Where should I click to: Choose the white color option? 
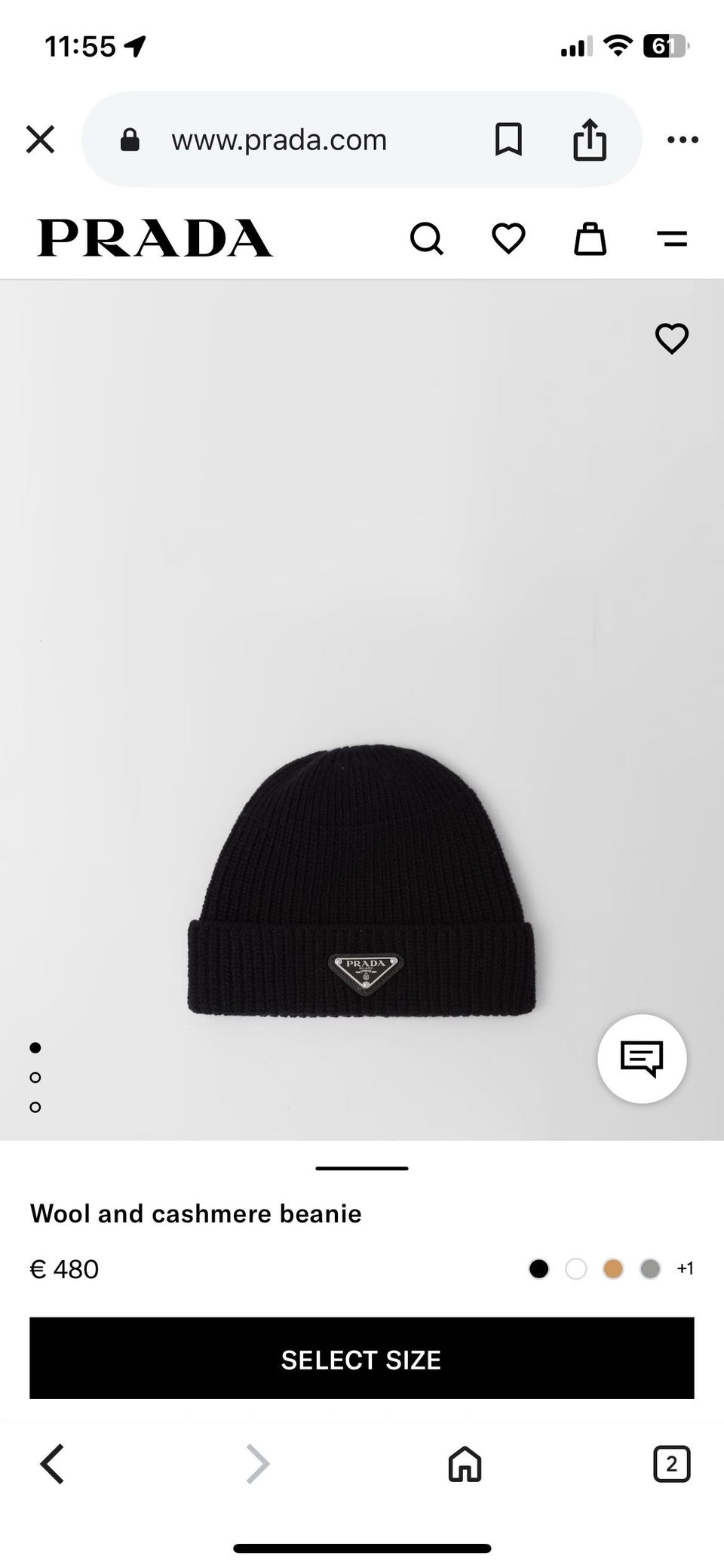coord(576,1268)
